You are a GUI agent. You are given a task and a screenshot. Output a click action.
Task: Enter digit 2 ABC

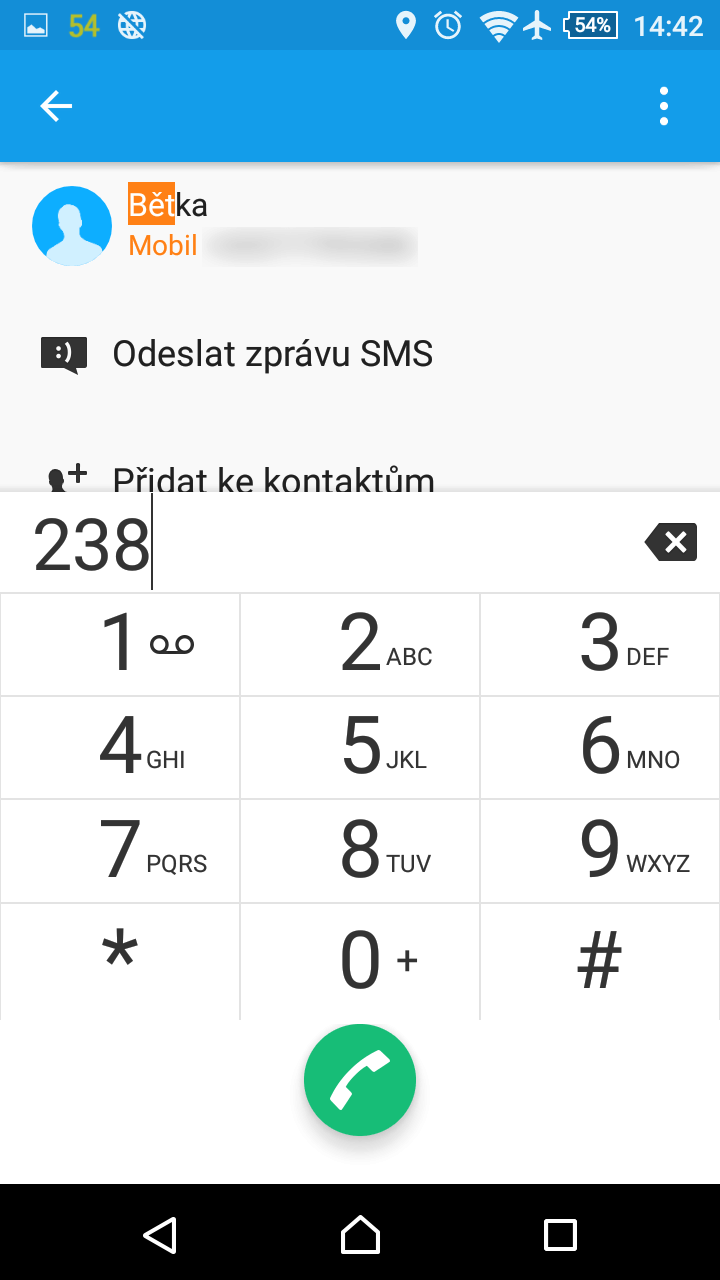[360, 644]
